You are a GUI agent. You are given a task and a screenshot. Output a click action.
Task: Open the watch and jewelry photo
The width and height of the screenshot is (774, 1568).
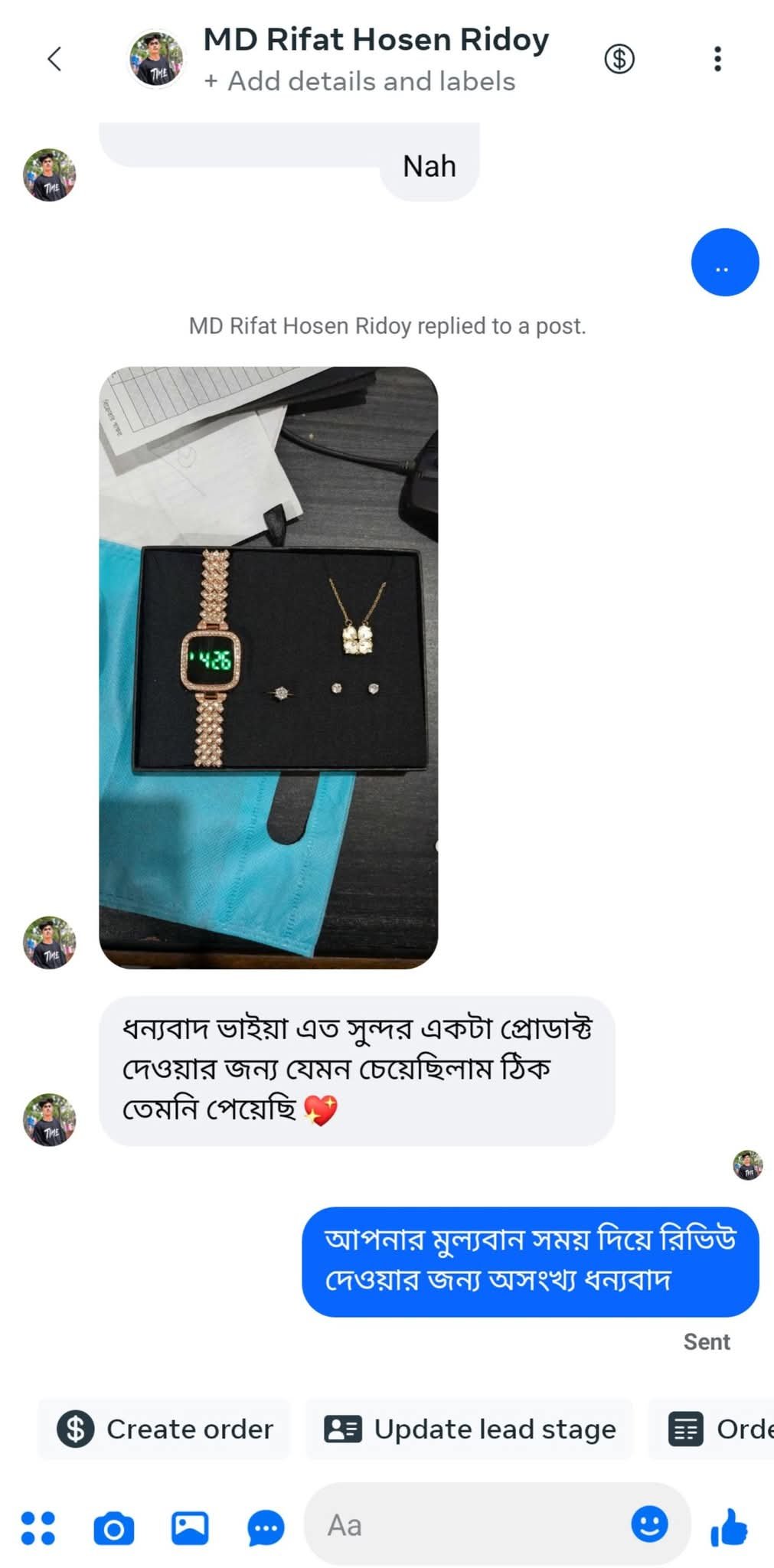click(268, 667)
